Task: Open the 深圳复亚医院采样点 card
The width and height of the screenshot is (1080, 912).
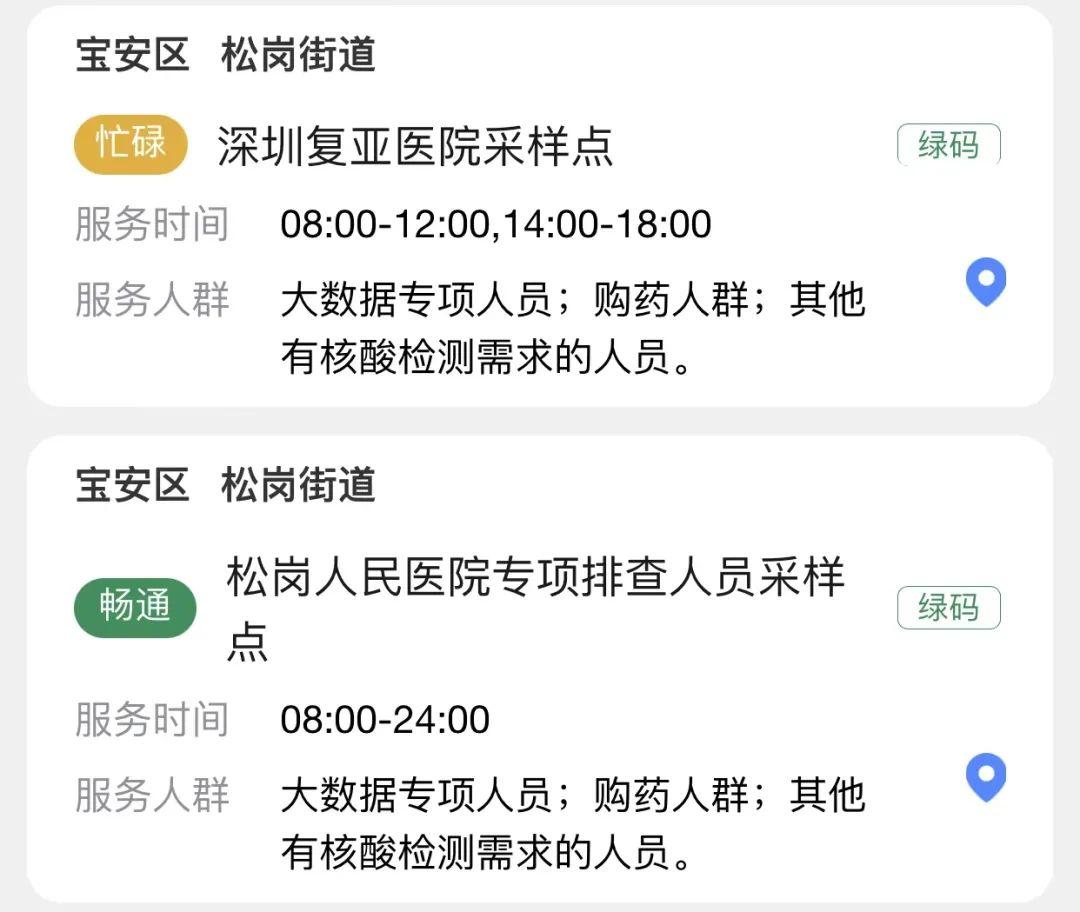Action: [415, 148]
